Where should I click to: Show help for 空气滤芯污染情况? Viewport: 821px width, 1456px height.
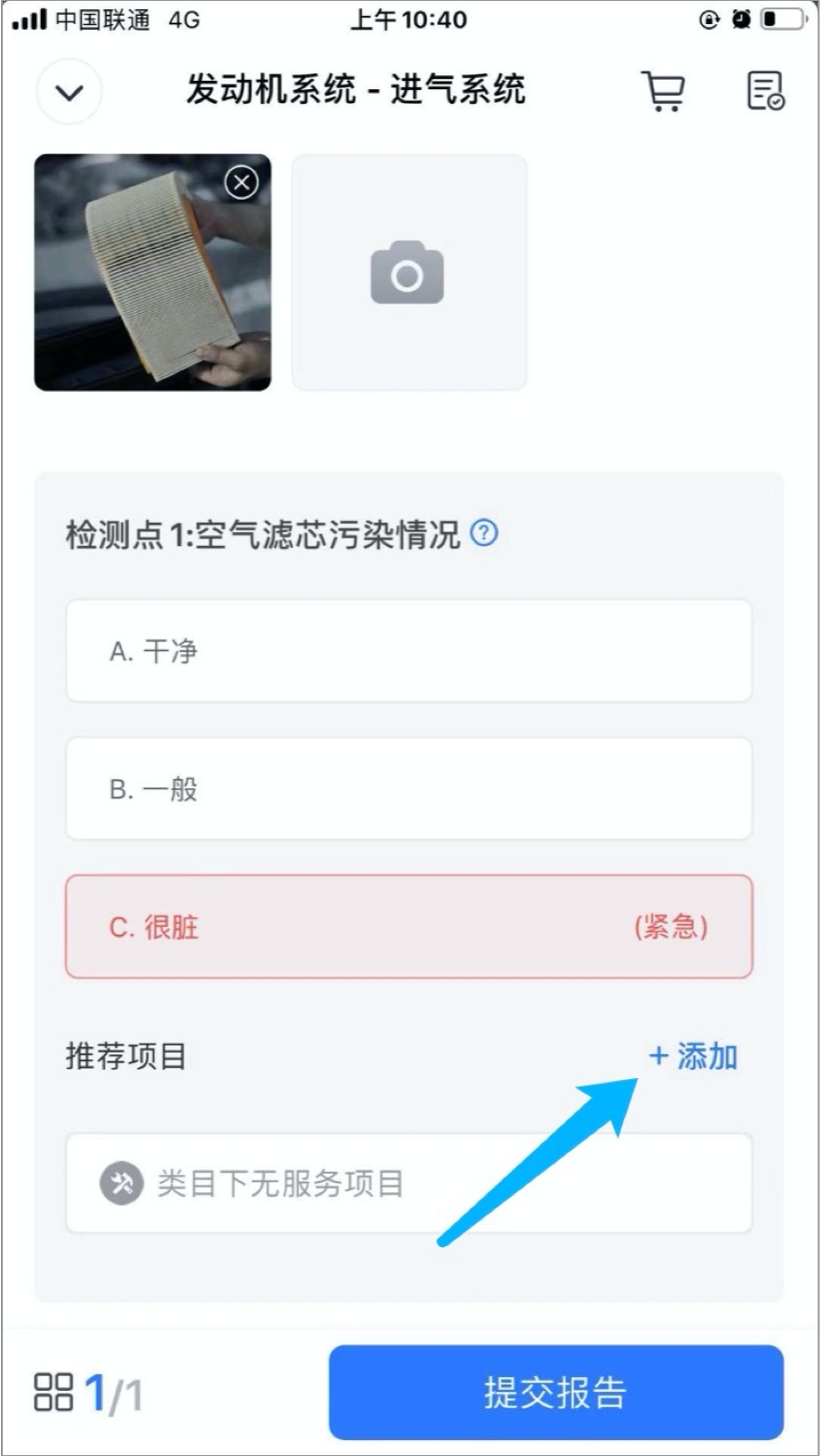tap(485, 534)
